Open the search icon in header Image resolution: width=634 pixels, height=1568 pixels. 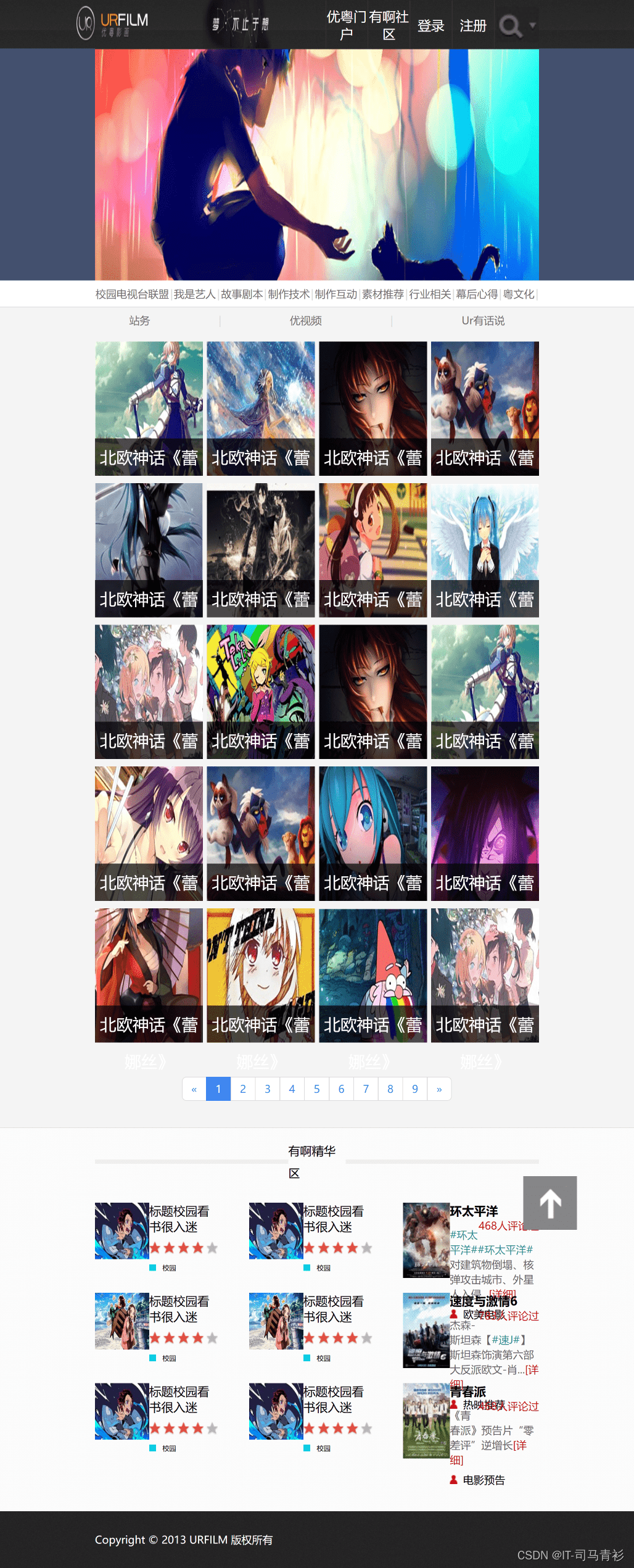tap(511, 26)
